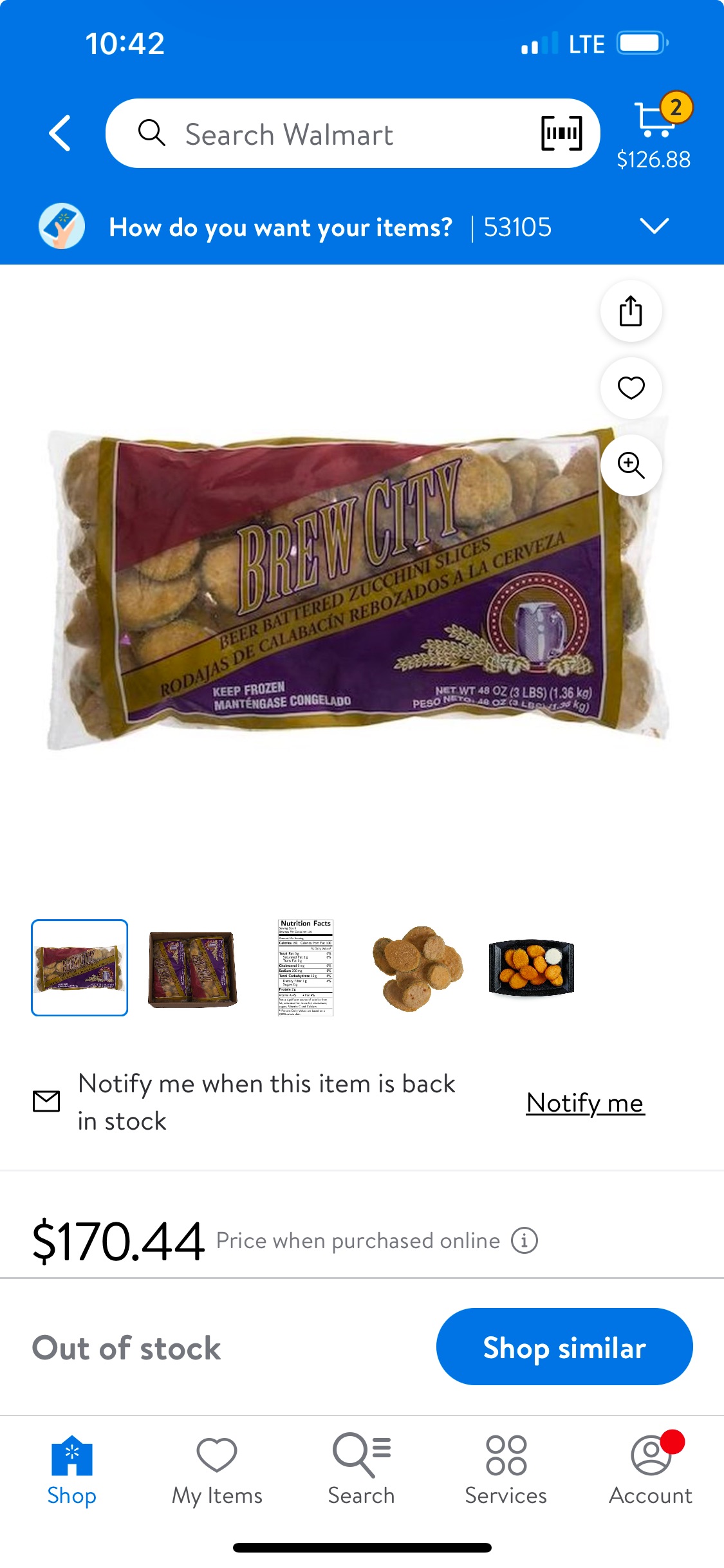The image size is (724, 1568).
Task: Share this product
Action: point(631,311)
